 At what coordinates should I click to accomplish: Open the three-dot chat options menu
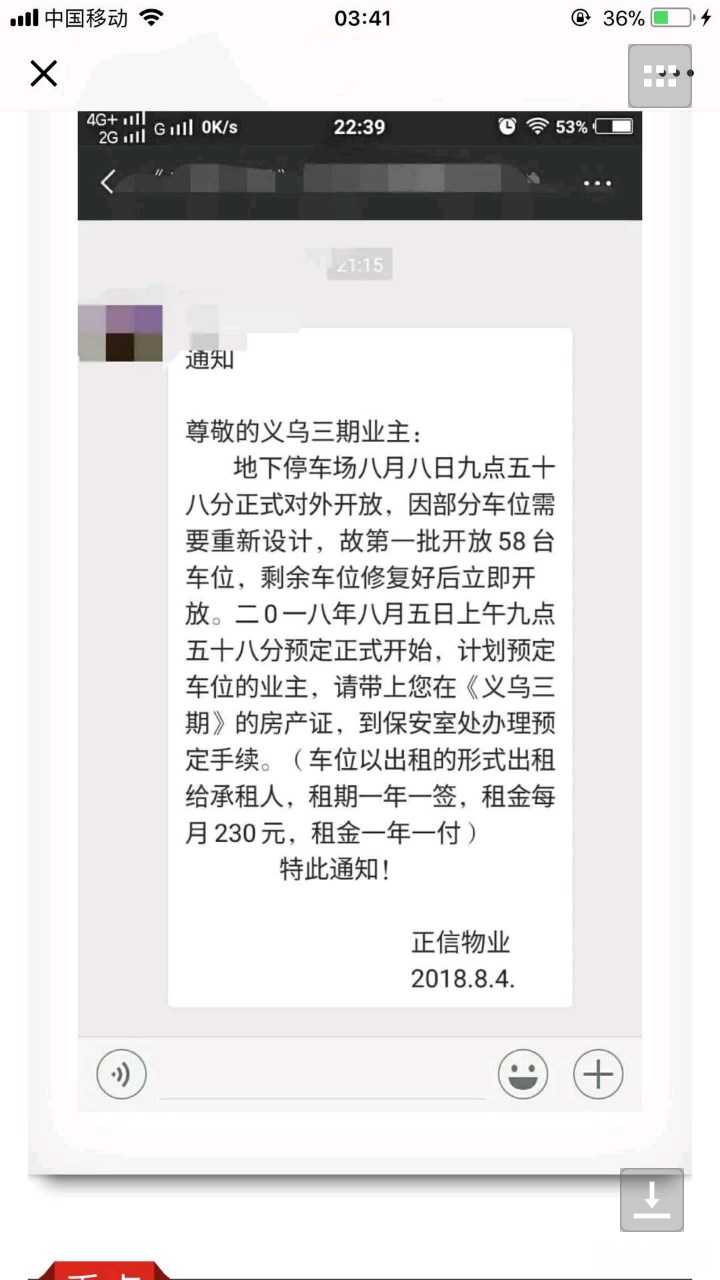point(597,183)
